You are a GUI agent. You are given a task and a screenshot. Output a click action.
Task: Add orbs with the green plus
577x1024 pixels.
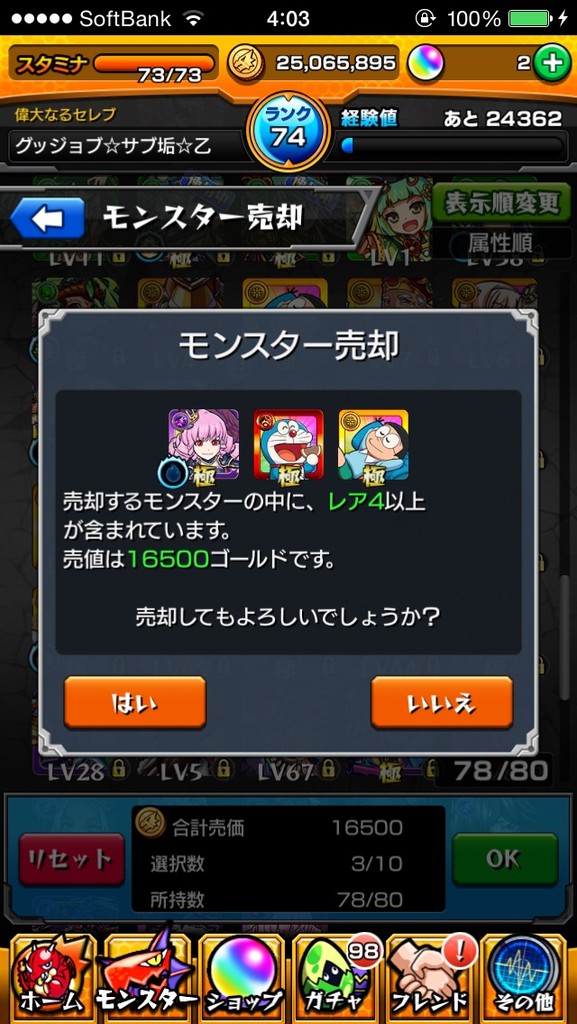pyautogui.click(x=552, y=63)
